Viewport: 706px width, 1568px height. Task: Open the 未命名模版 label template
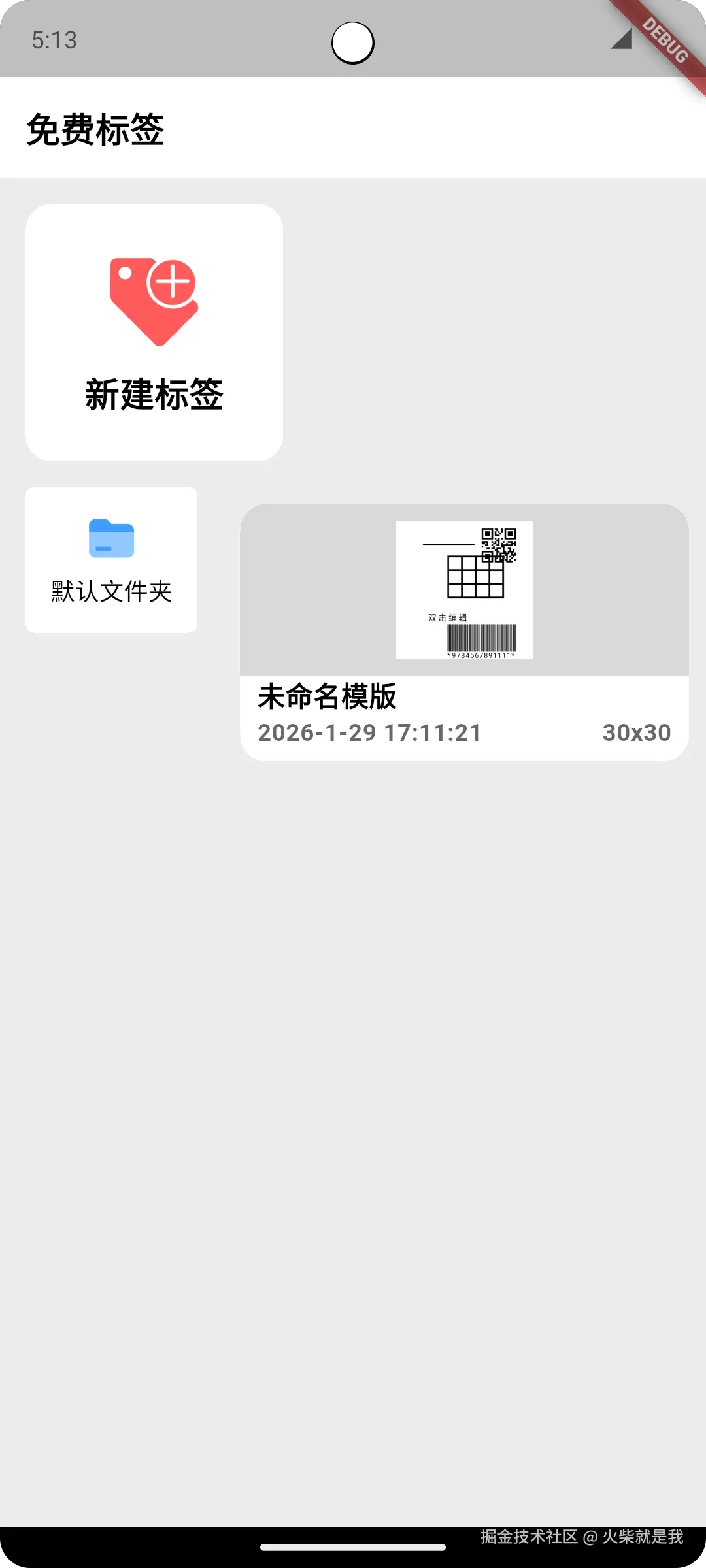point(464,632)
